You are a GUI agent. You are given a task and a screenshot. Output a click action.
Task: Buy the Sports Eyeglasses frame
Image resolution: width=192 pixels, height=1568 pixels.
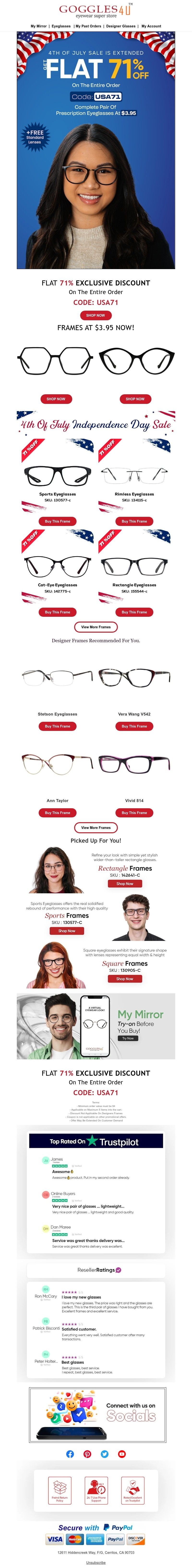click(x=57, y=521)
